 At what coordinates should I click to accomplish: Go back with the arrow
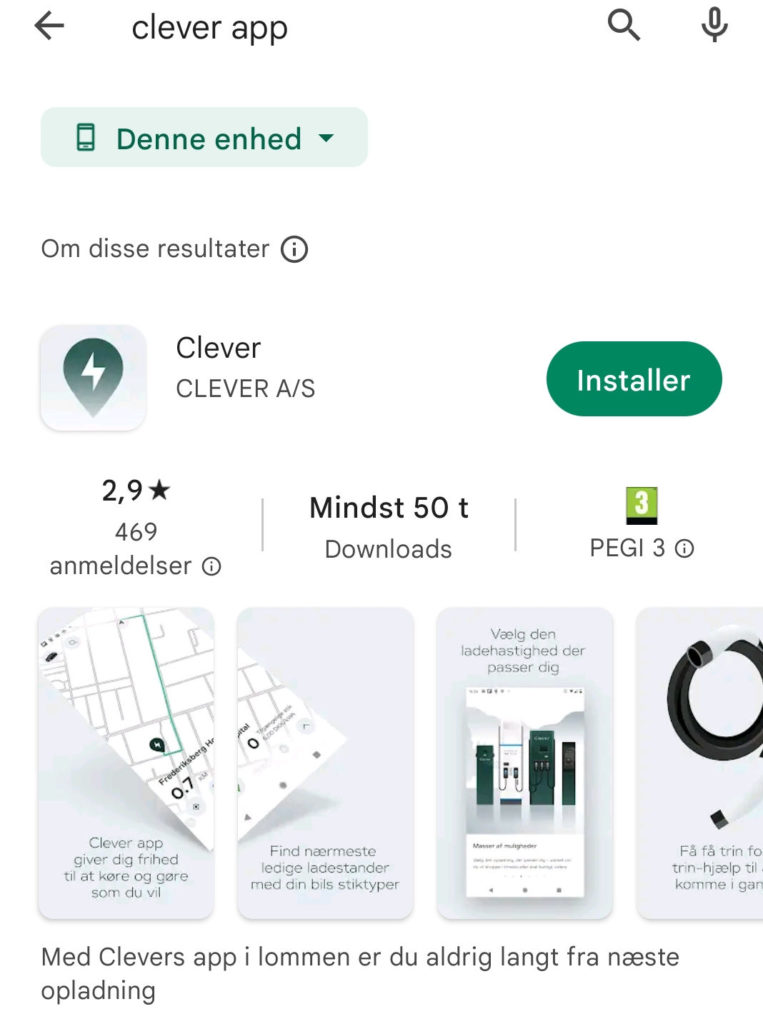click(48, 28)
